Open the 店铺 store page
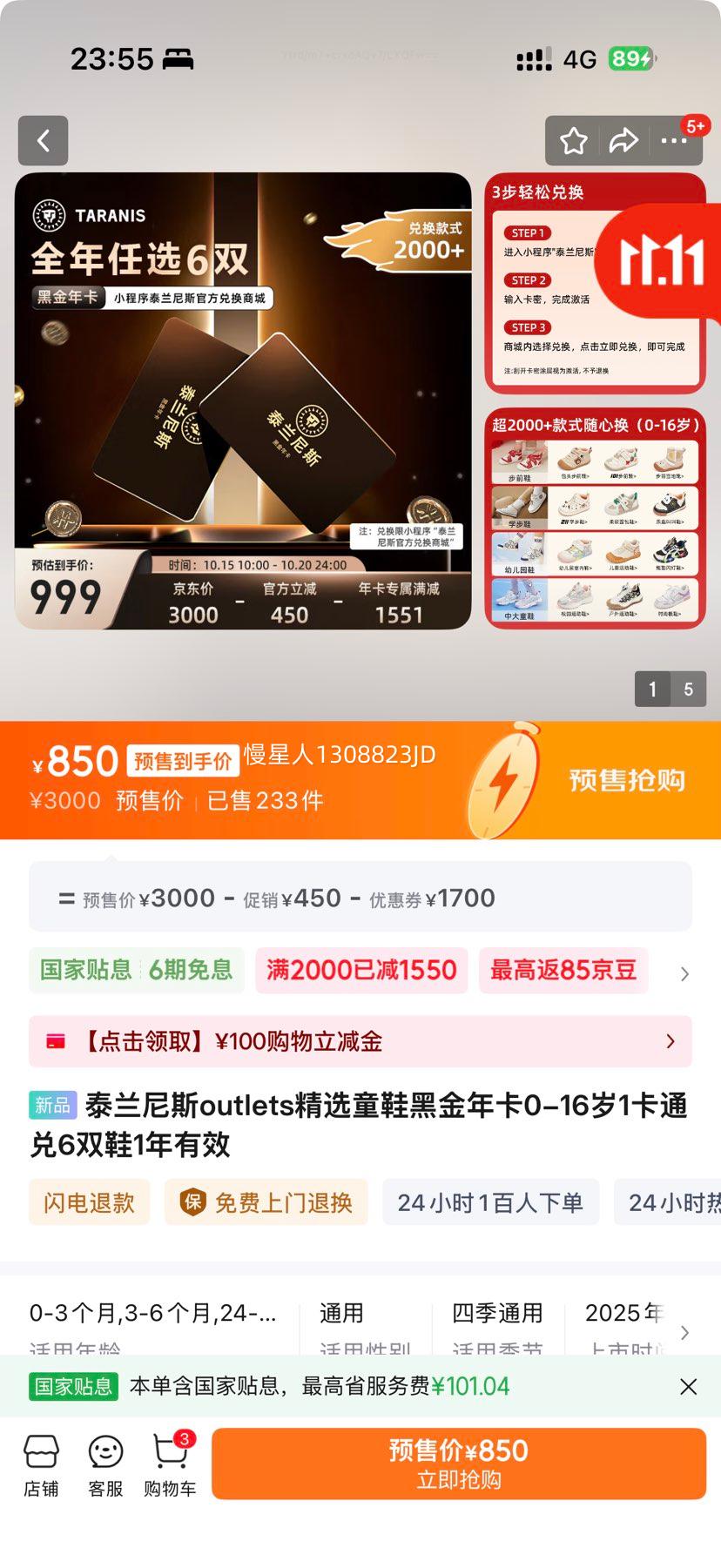721x1568 pixels. pos(41,1466)
